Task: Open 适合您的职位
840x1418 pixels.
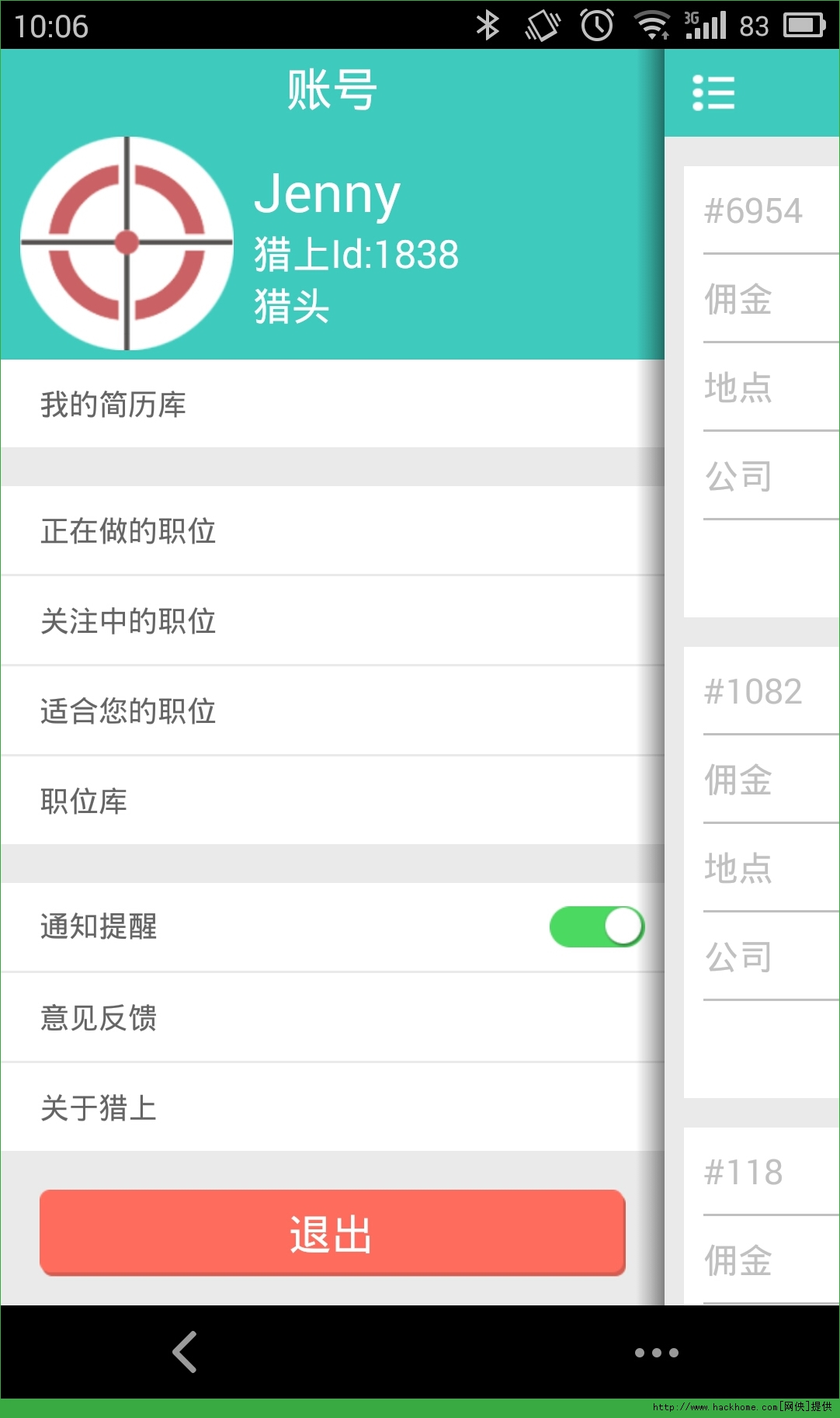Action: tap(332, 711)
